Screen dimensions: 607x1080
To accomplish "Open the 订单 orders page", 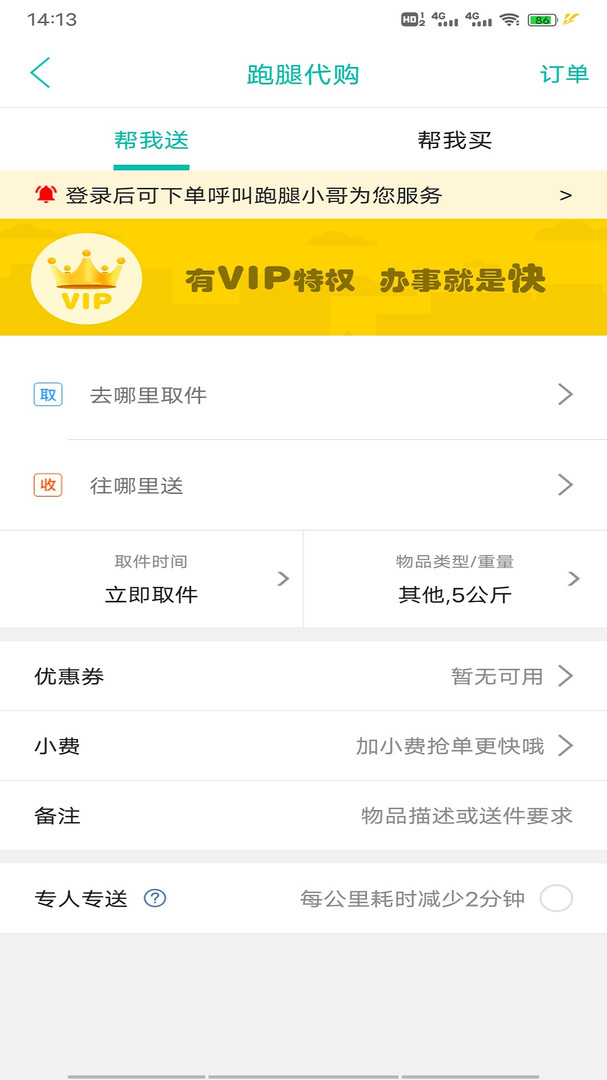I will coord(564,75).
